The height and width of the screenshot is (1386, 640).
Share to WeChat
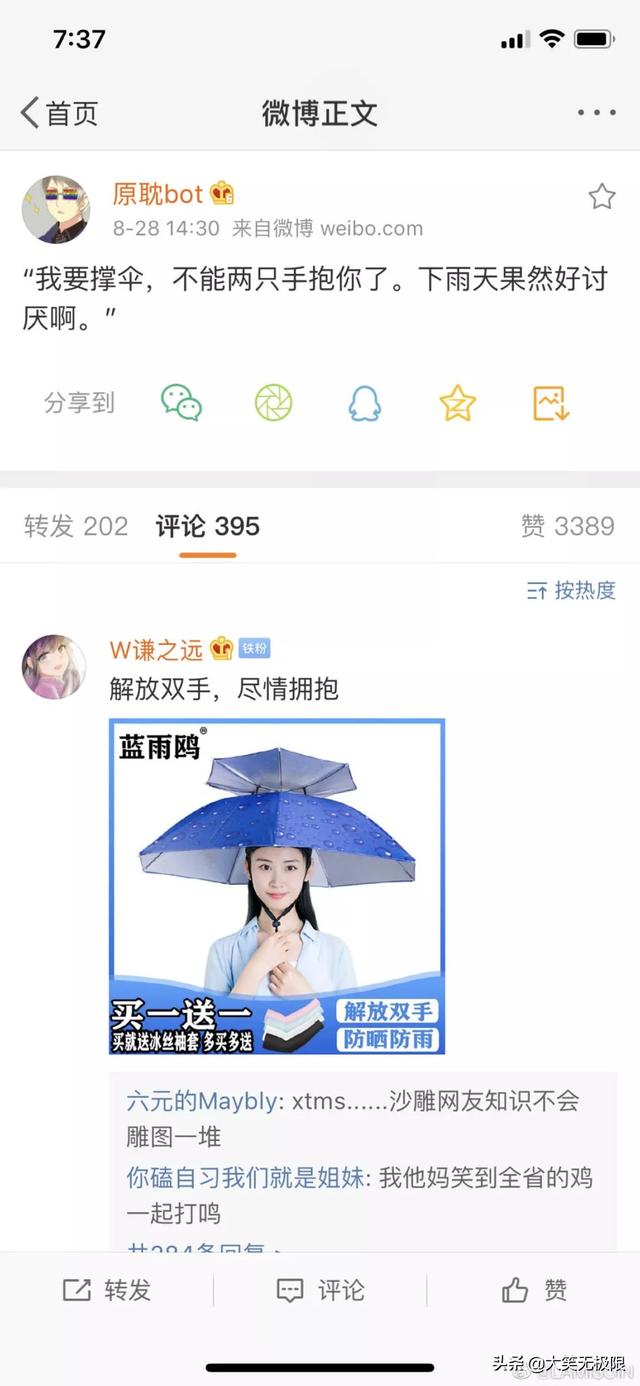pos(181,403)
